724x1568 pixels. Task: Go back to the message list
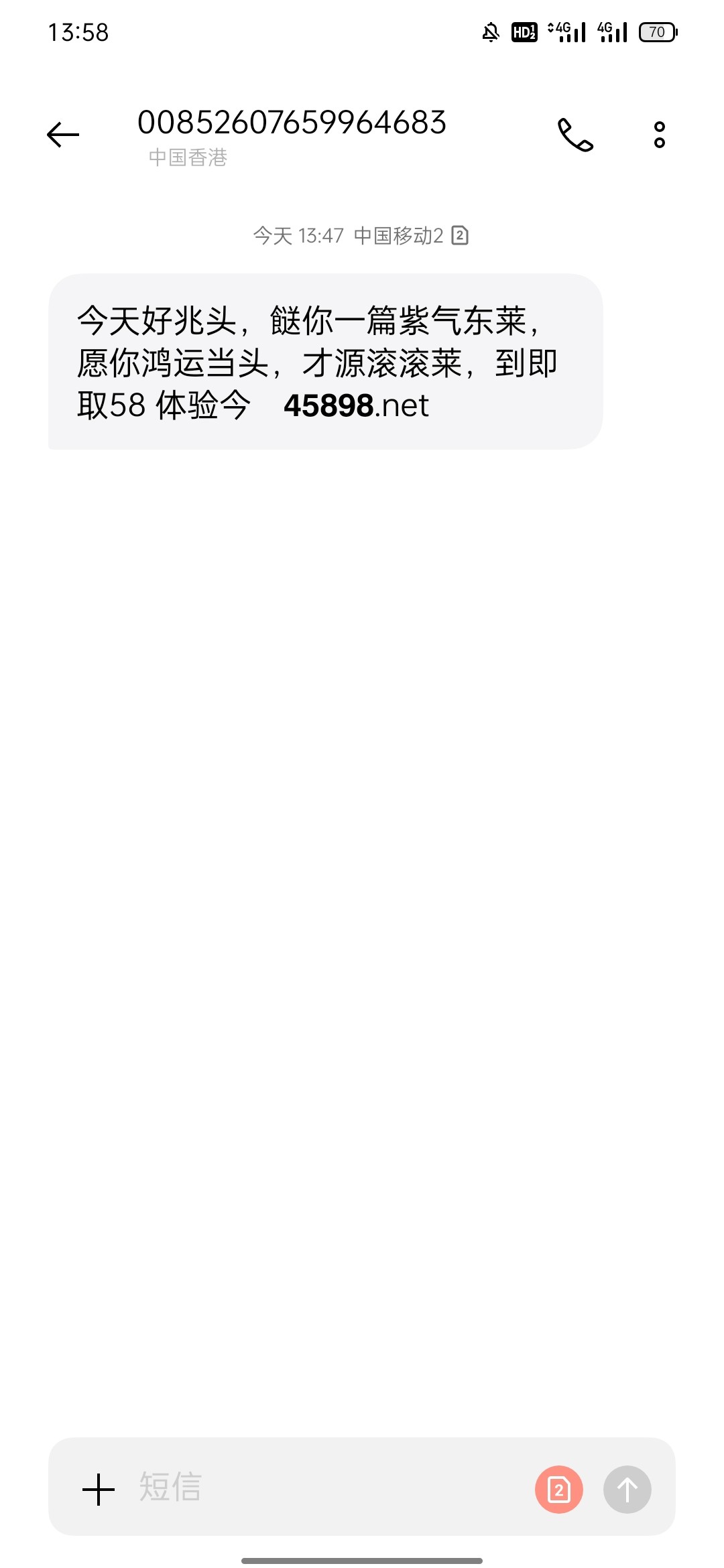pos(63,135)
